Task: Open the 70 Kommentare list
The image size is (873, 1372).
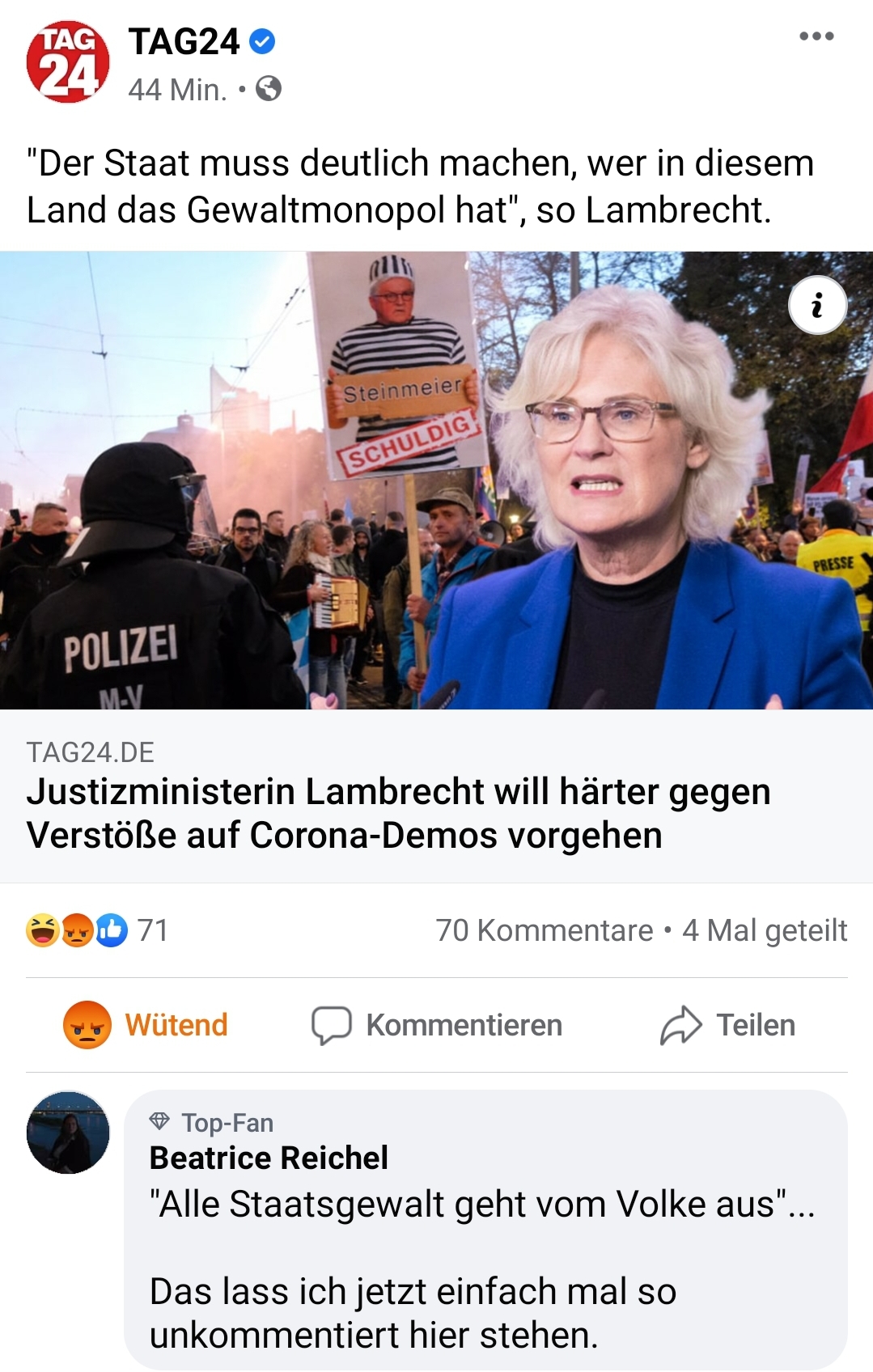Action: pos(544,930)
